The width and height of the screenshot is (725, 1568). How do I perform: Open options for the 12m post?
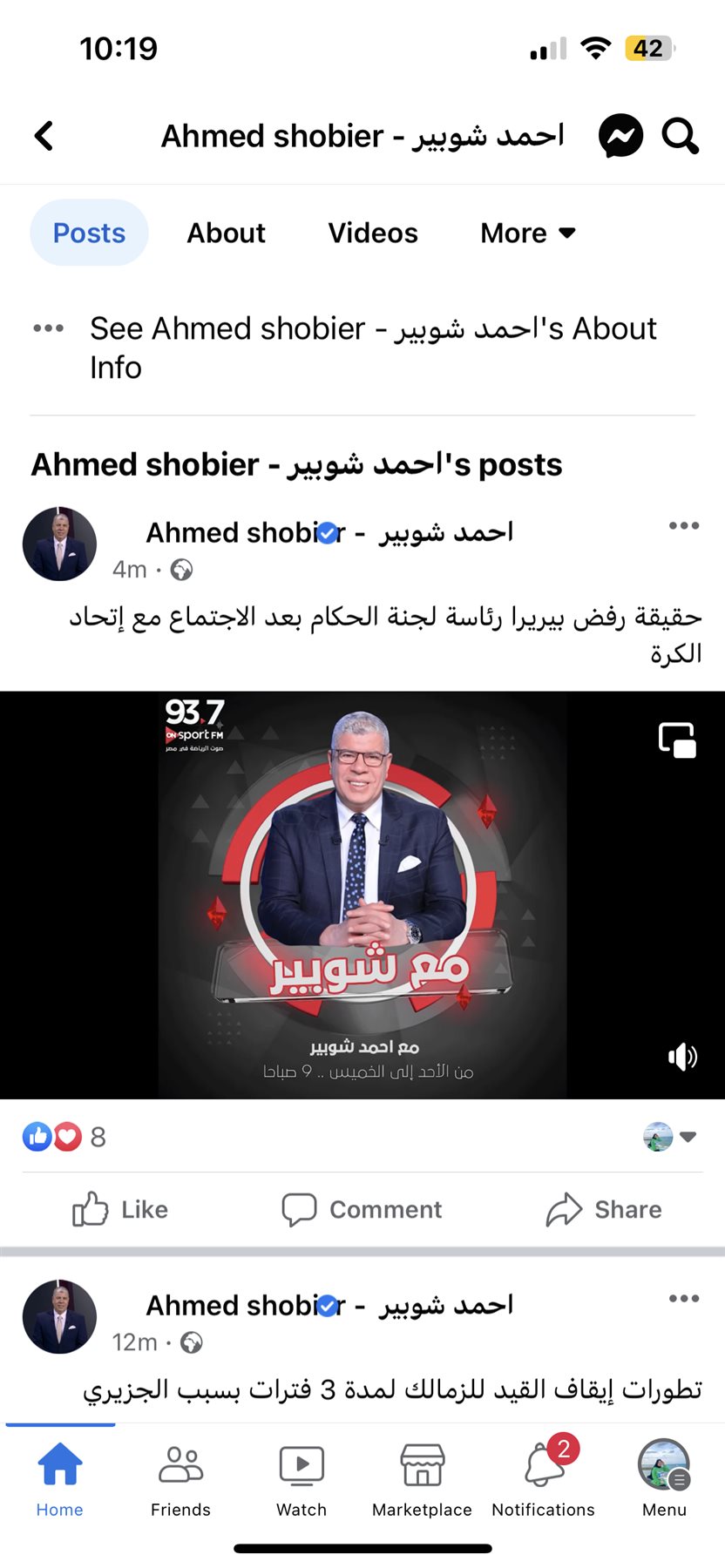[683, 1298]
